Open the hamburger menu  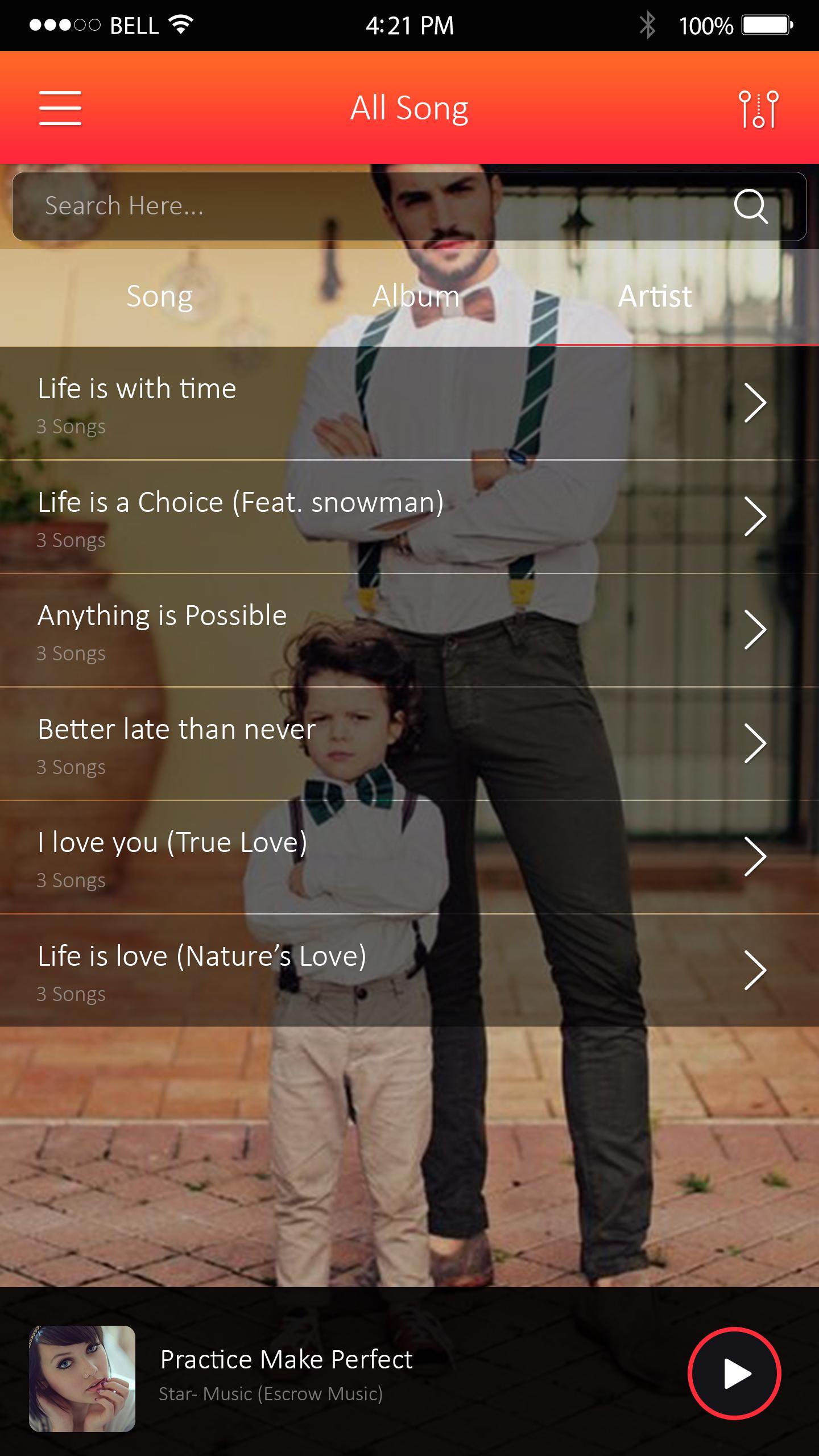[x=60, y=108]
